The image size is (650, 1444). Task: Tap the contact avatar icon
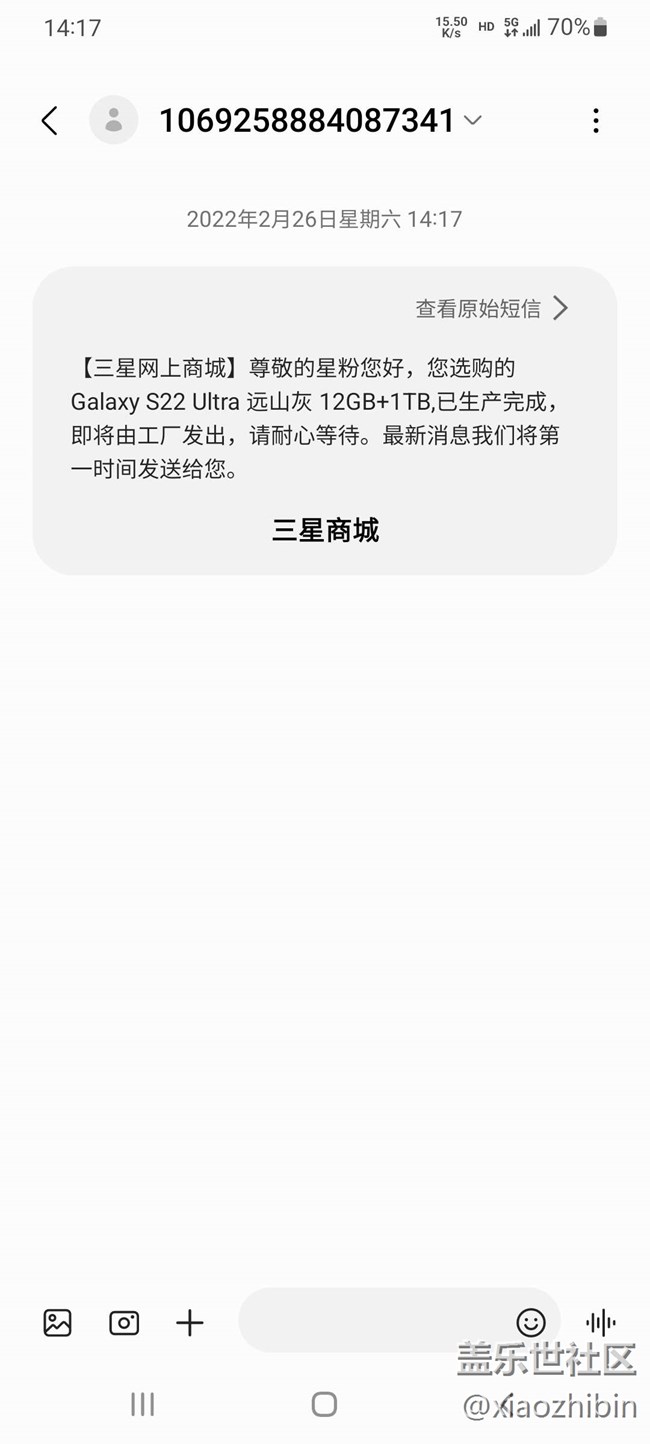pyautogui.click(x=114, y=121)
